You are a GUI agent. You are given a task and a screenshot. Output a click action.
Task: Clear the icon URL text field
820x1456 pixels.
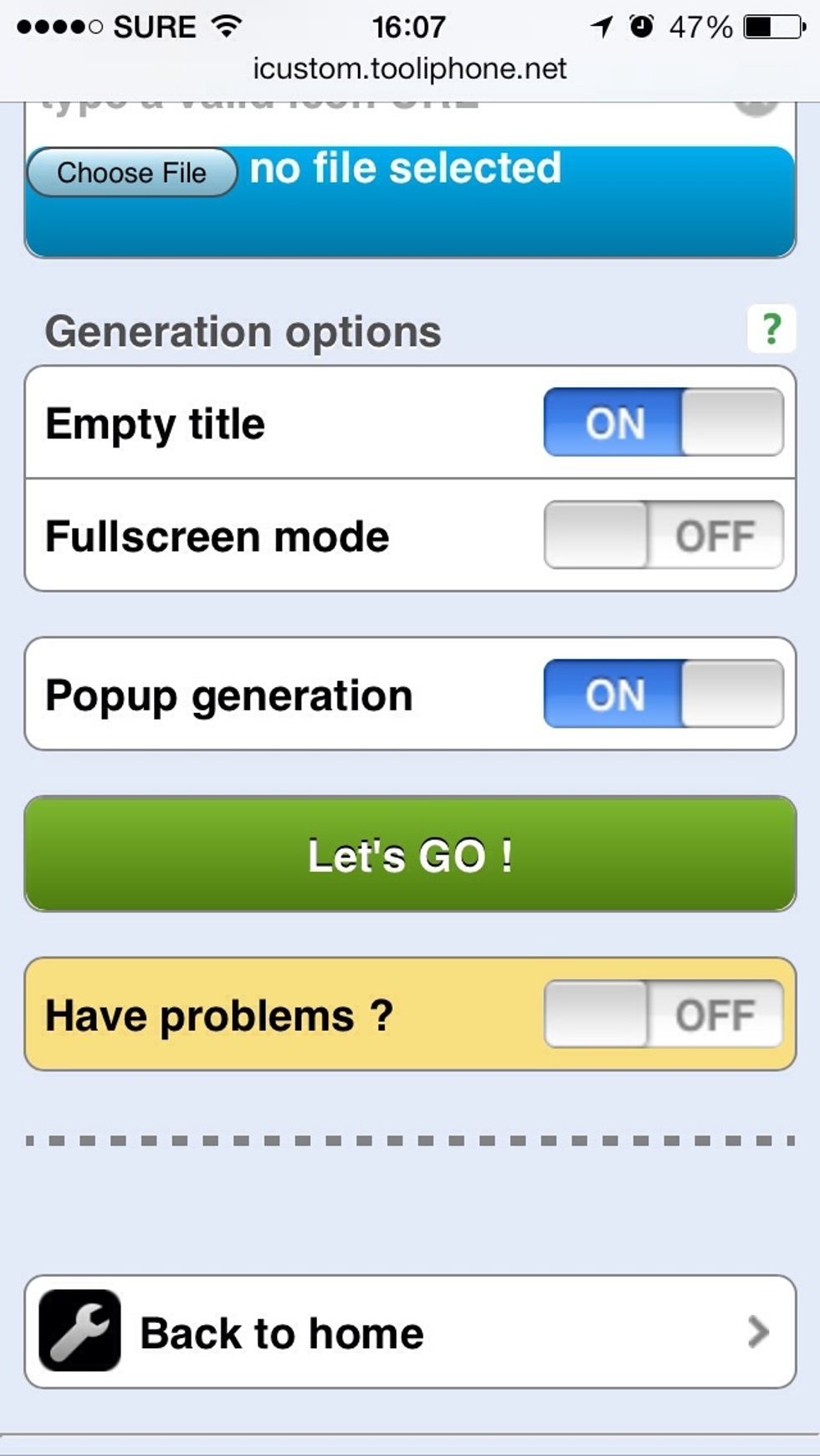(x=756, y=107)
